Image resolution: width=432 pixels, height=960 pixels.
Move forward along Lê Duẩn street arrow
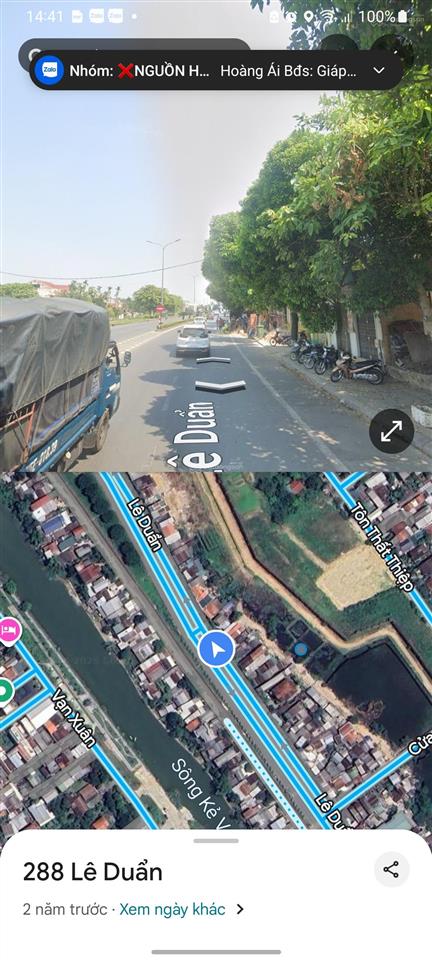(x=214, y=359)
